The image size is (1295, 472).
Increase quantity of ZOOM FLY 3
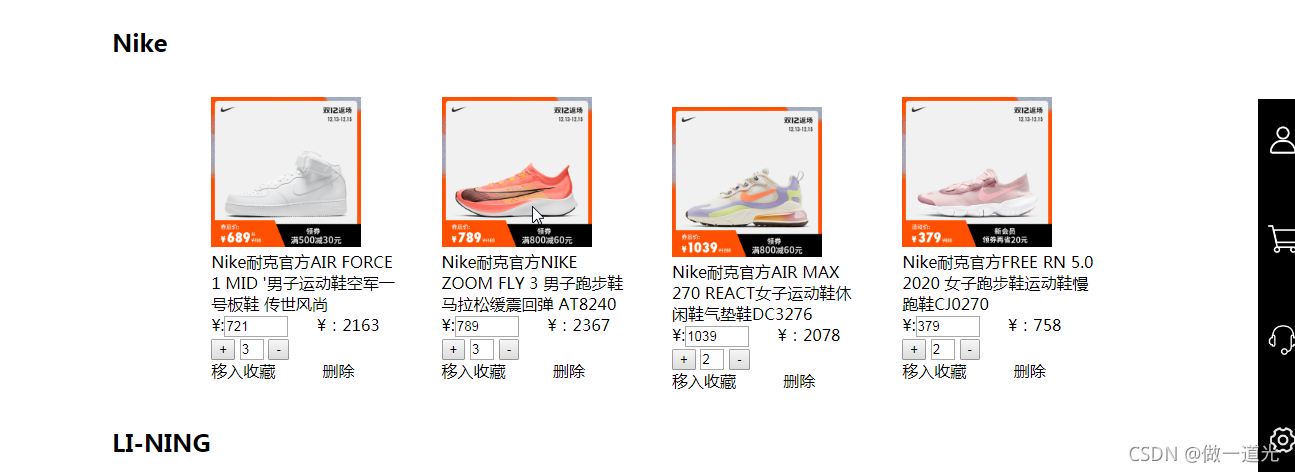[453, 350]
